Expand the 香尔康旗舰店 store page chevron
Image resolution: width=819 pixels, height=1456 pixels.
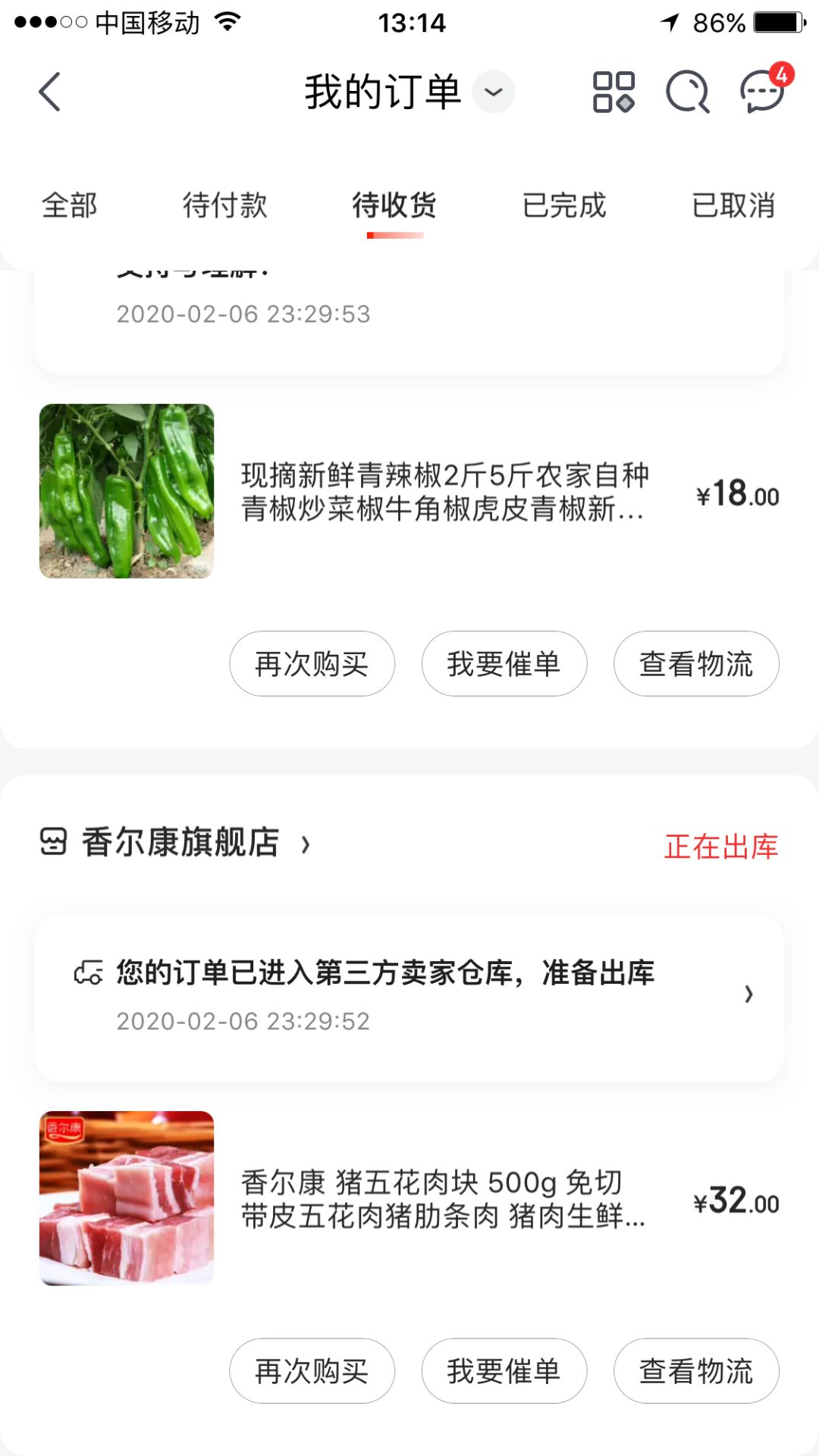point(306,845)
